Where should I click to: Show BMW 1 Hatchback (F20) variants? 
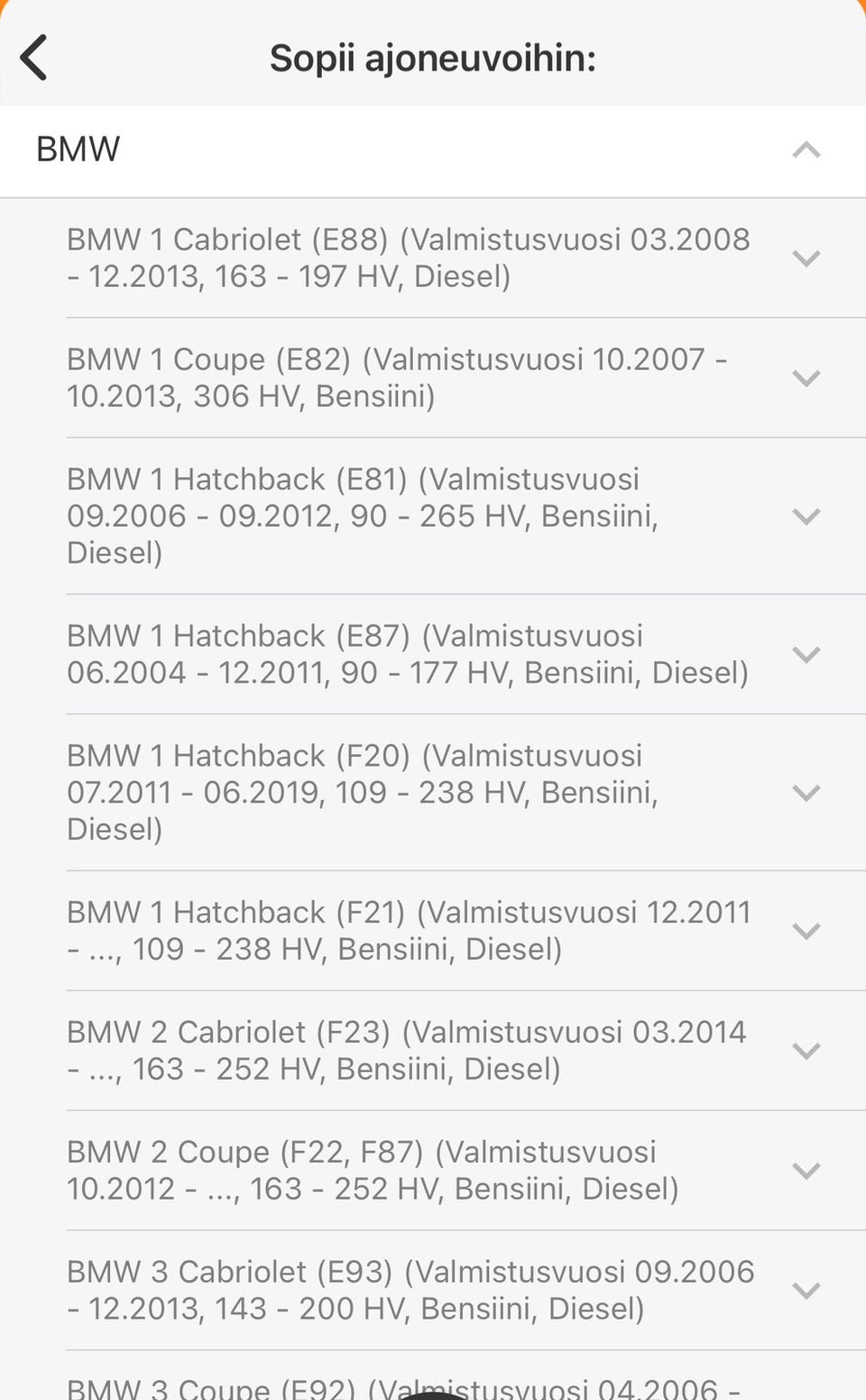(x=806, y=792)
